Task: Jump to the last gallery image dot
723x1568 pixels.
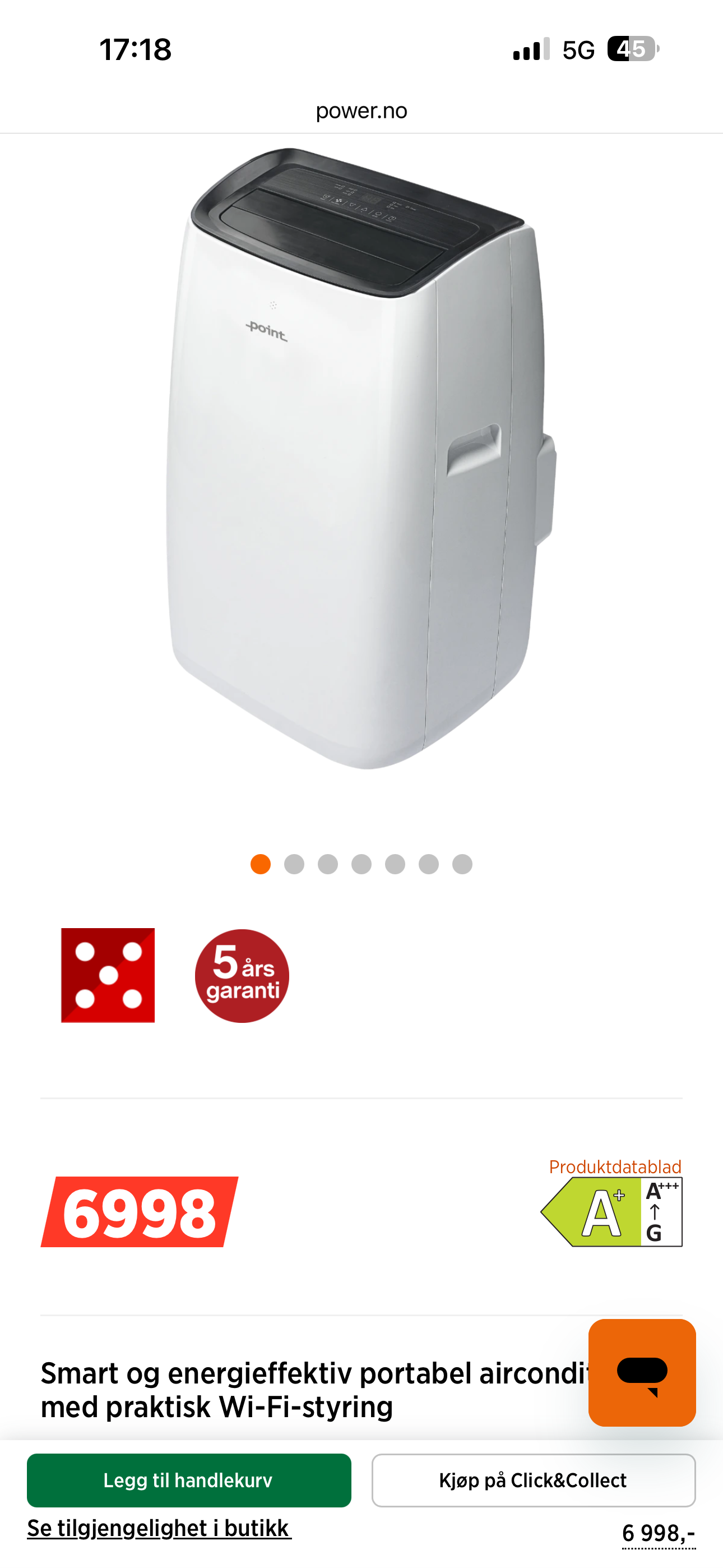Action: tap(462, 864)
